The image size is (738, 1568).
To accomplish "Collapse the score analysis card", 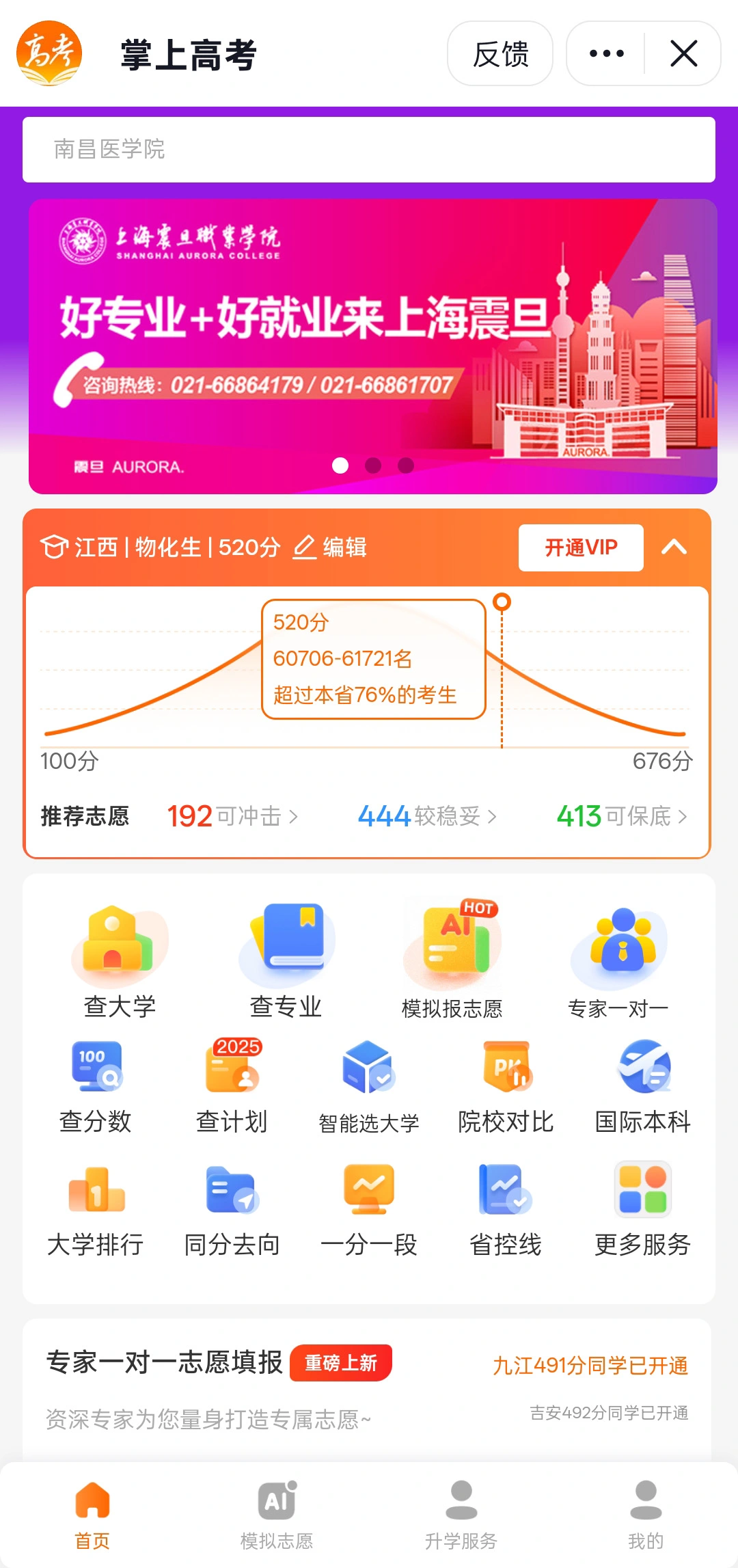I will (x=675, y=547).
